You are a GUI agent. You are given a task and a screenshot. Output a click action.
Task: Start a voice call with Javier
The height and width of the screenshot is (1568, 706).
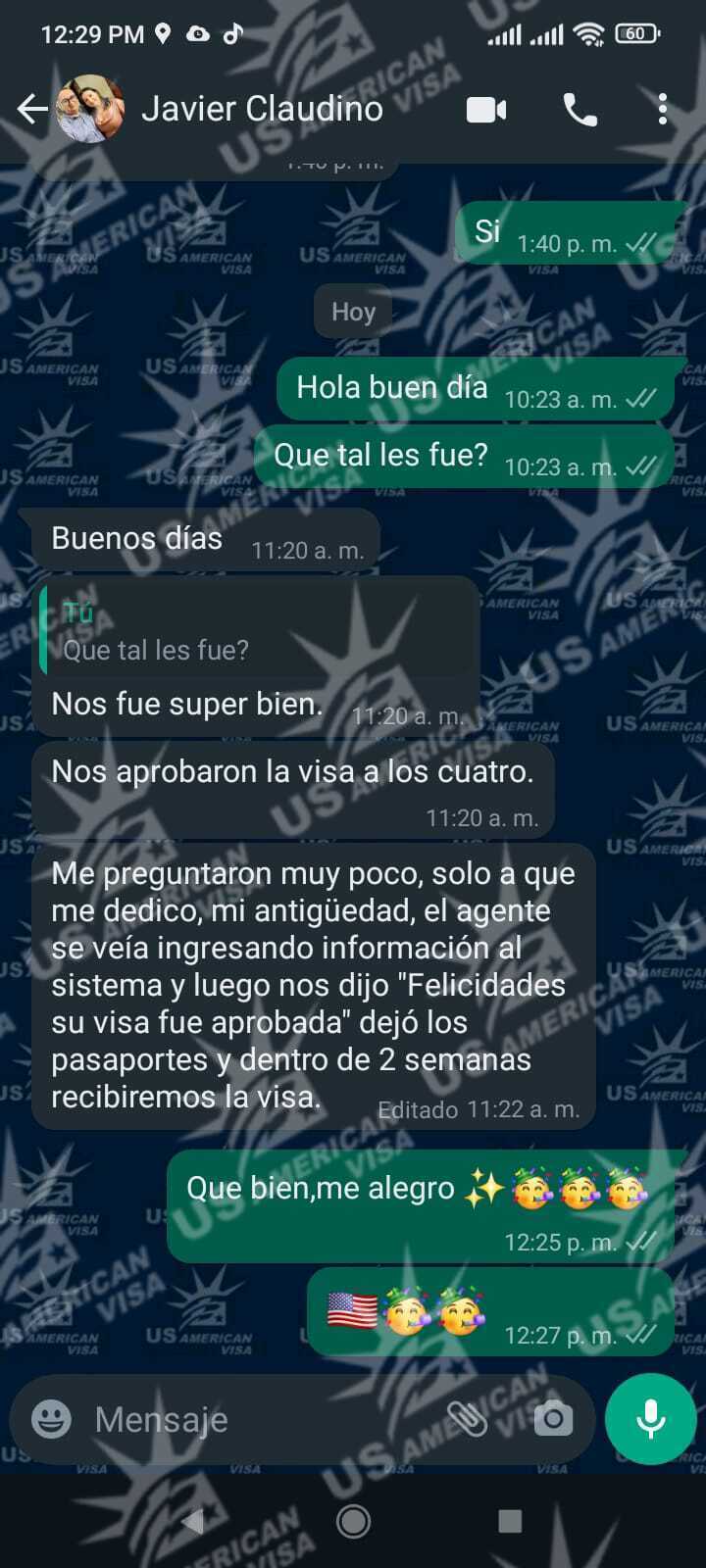[x=580, y=110]
